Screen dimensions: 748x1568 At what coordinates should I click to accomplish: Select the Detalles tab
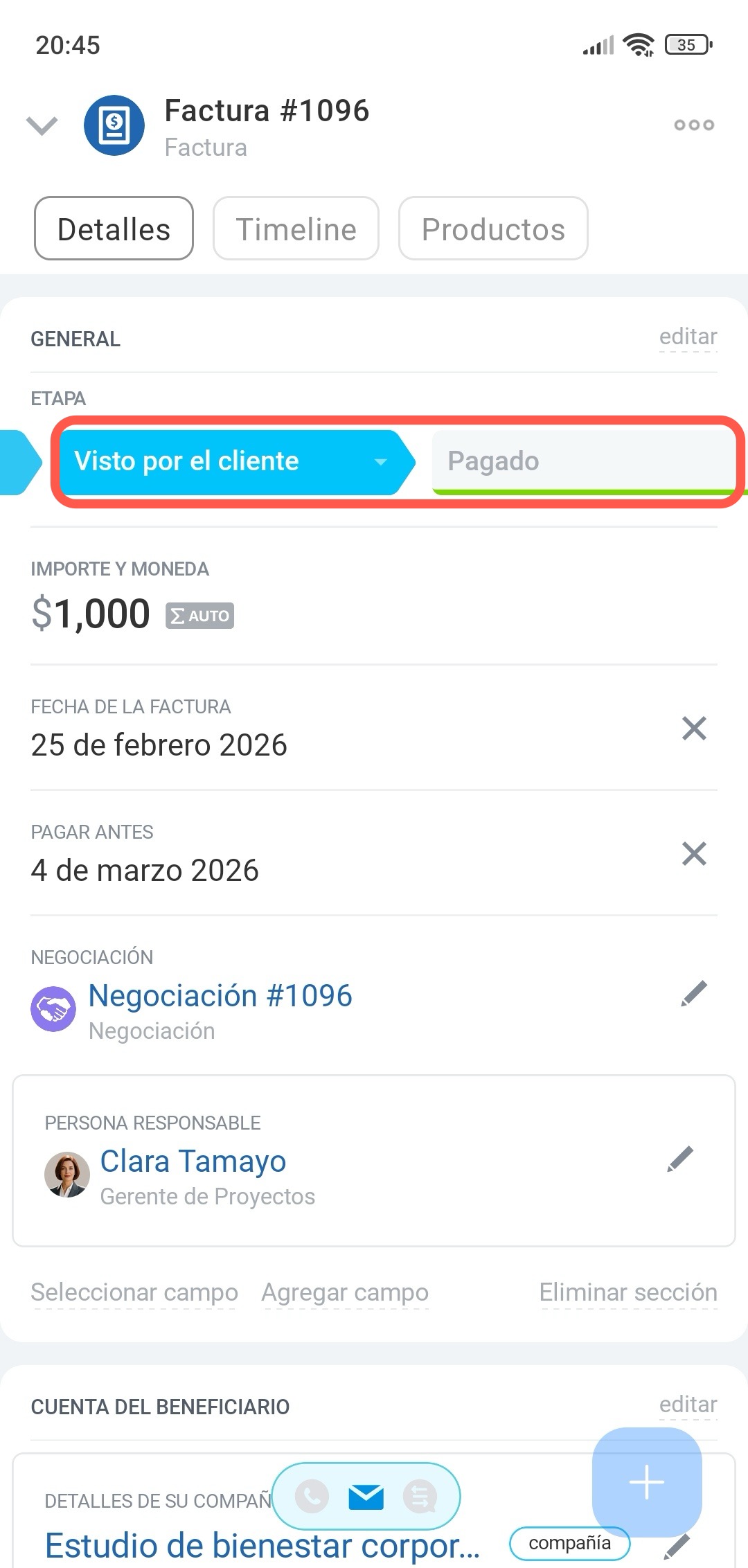pyautogui.click(x=114, y=229)
